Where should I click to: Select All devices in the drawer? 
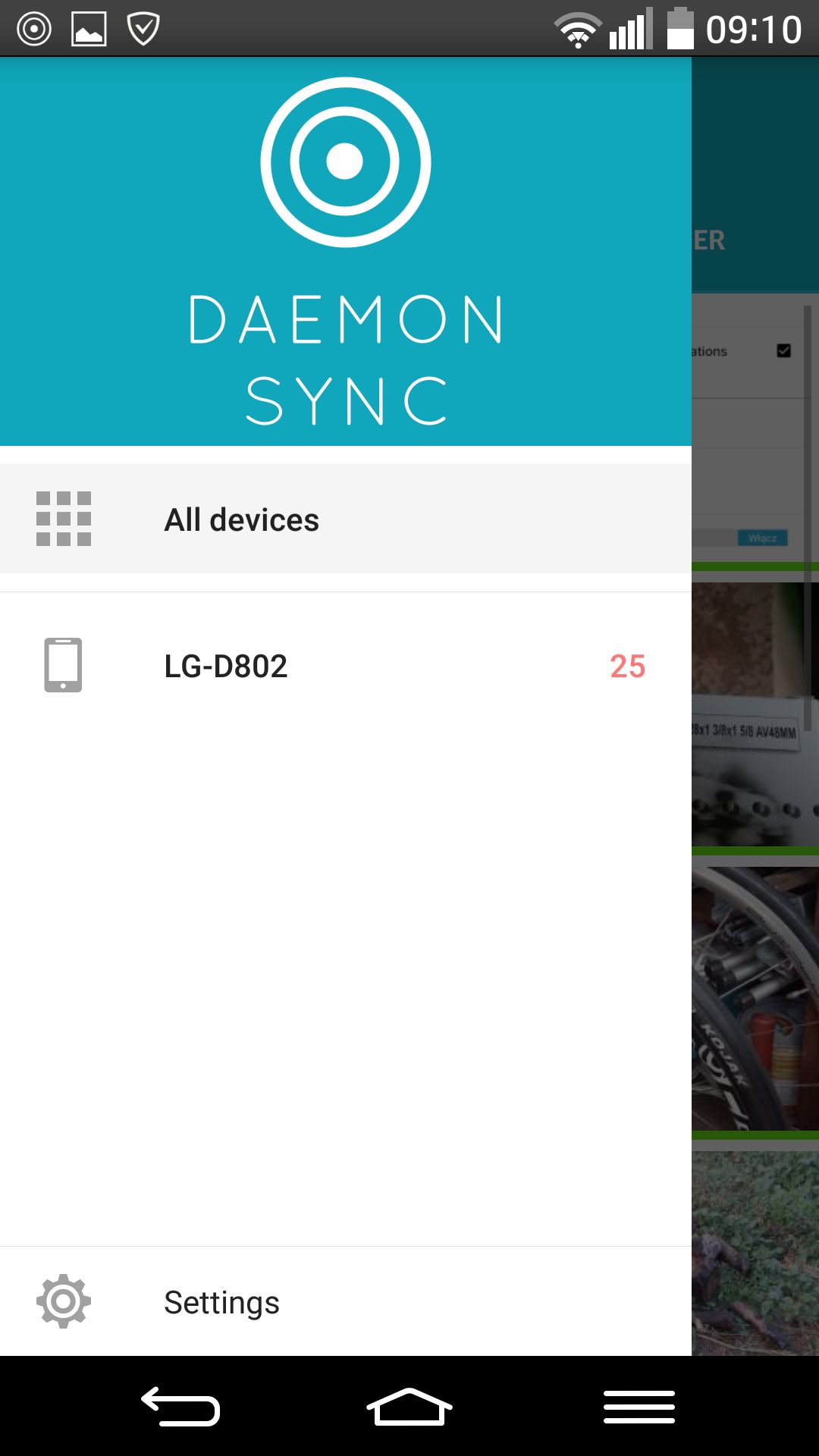pyautogui.click(x=346, y=519)
